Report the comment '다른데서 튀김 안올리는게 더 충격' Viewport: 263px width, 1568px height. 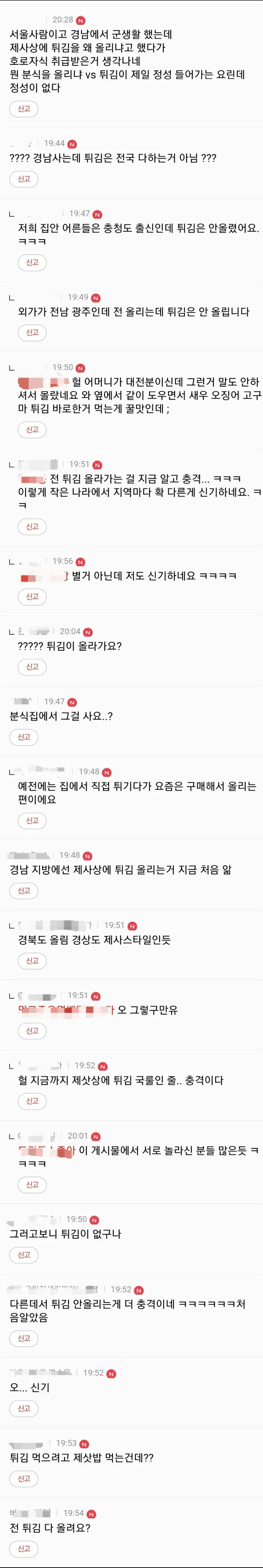(24, 1338)
